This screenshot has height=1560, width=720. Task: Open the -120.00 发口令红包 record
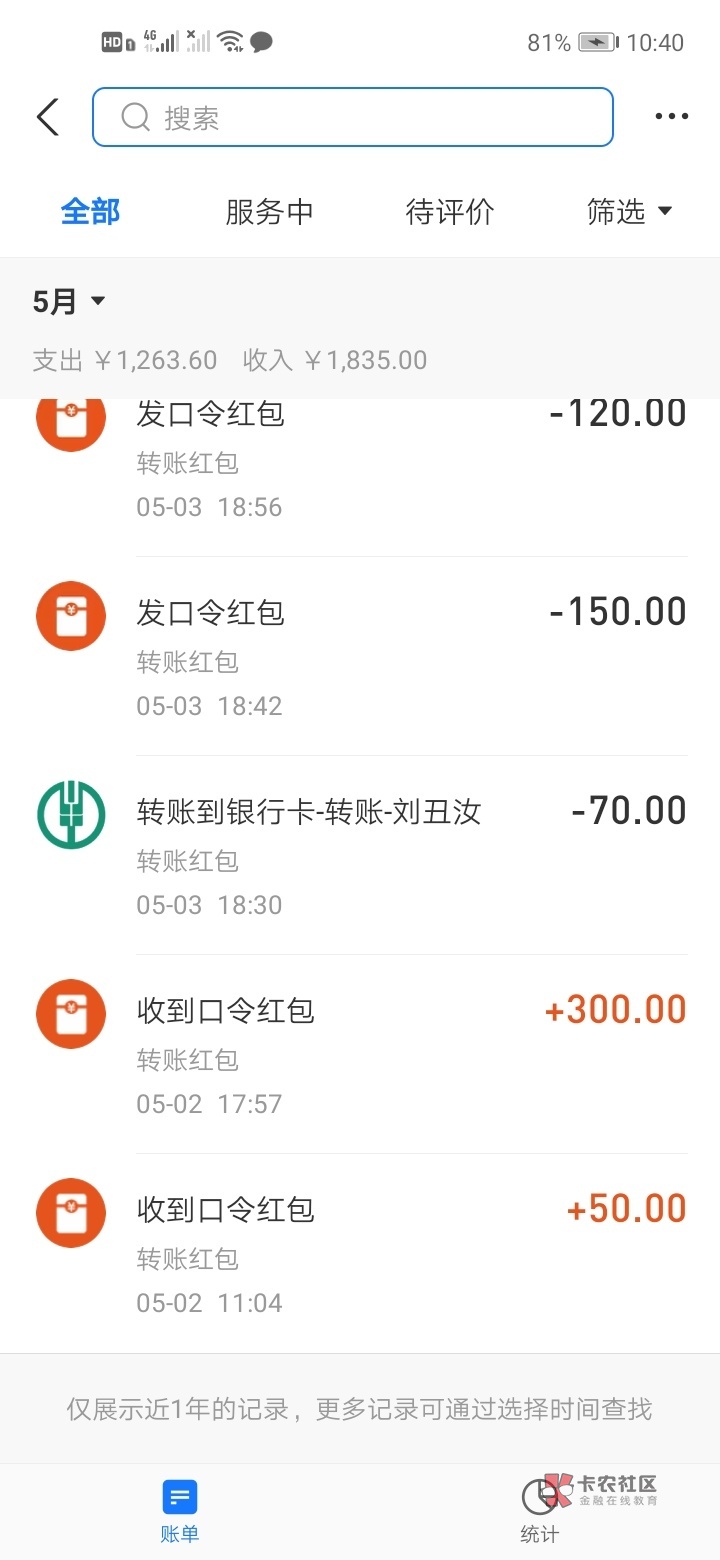(x=360, y=460)
